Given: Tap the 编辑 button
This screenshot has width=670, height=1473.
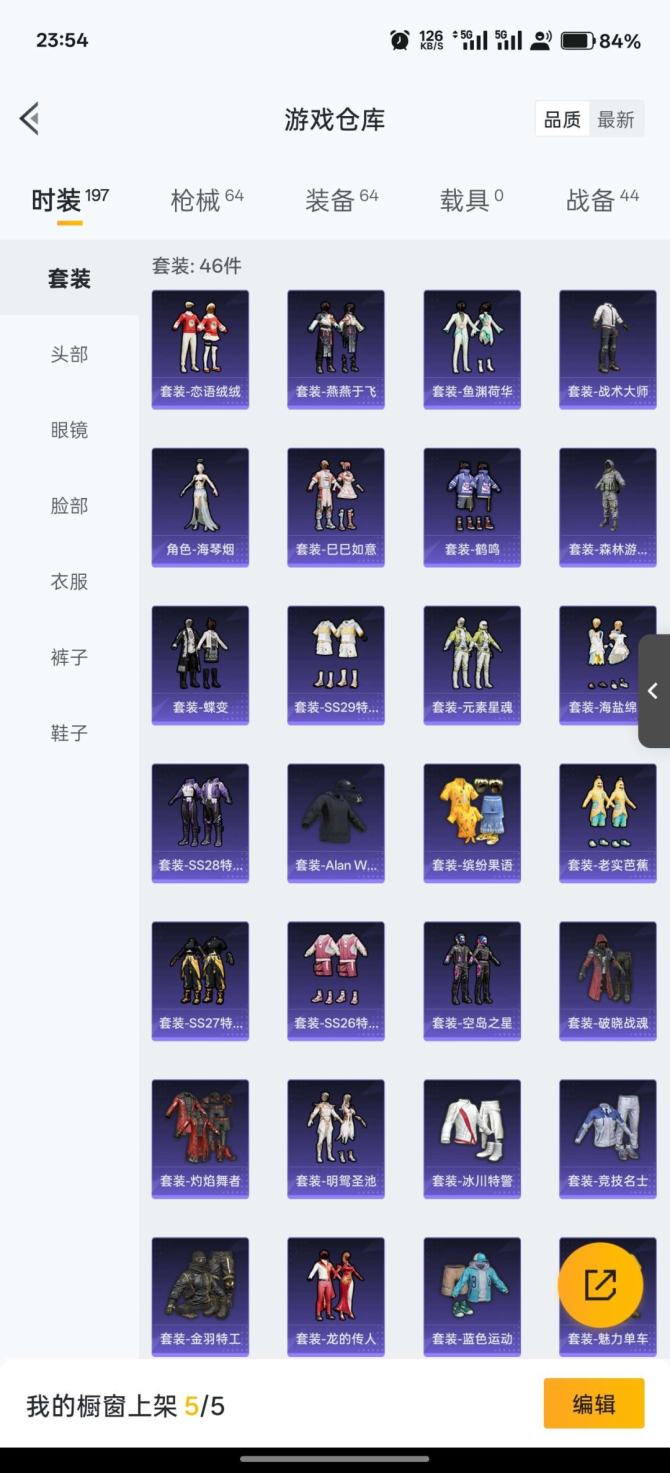Looking at the screenshot, I should (593, 1404).
